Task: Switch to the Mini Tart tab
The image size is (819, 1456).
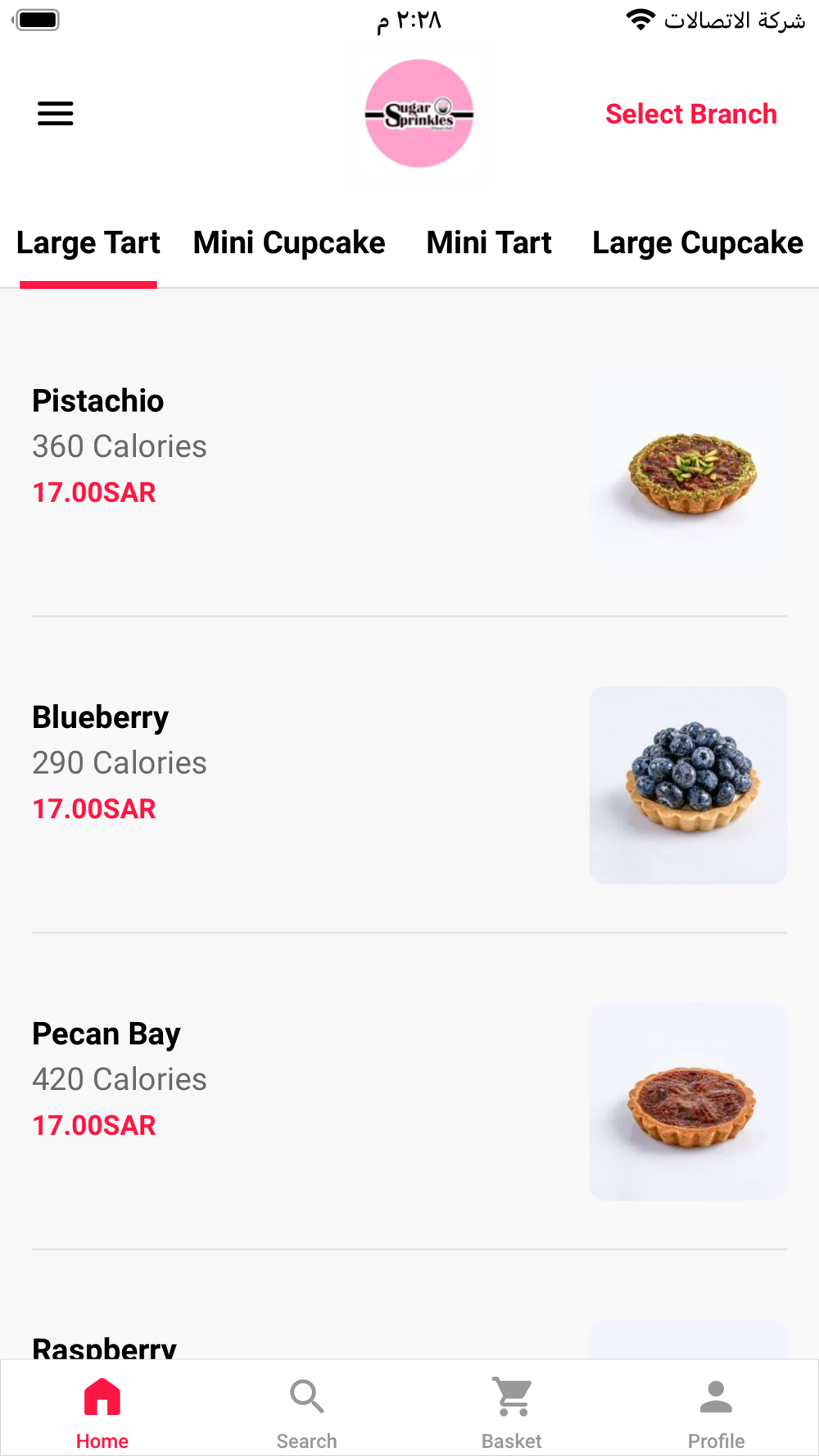Action: (489, 243)
